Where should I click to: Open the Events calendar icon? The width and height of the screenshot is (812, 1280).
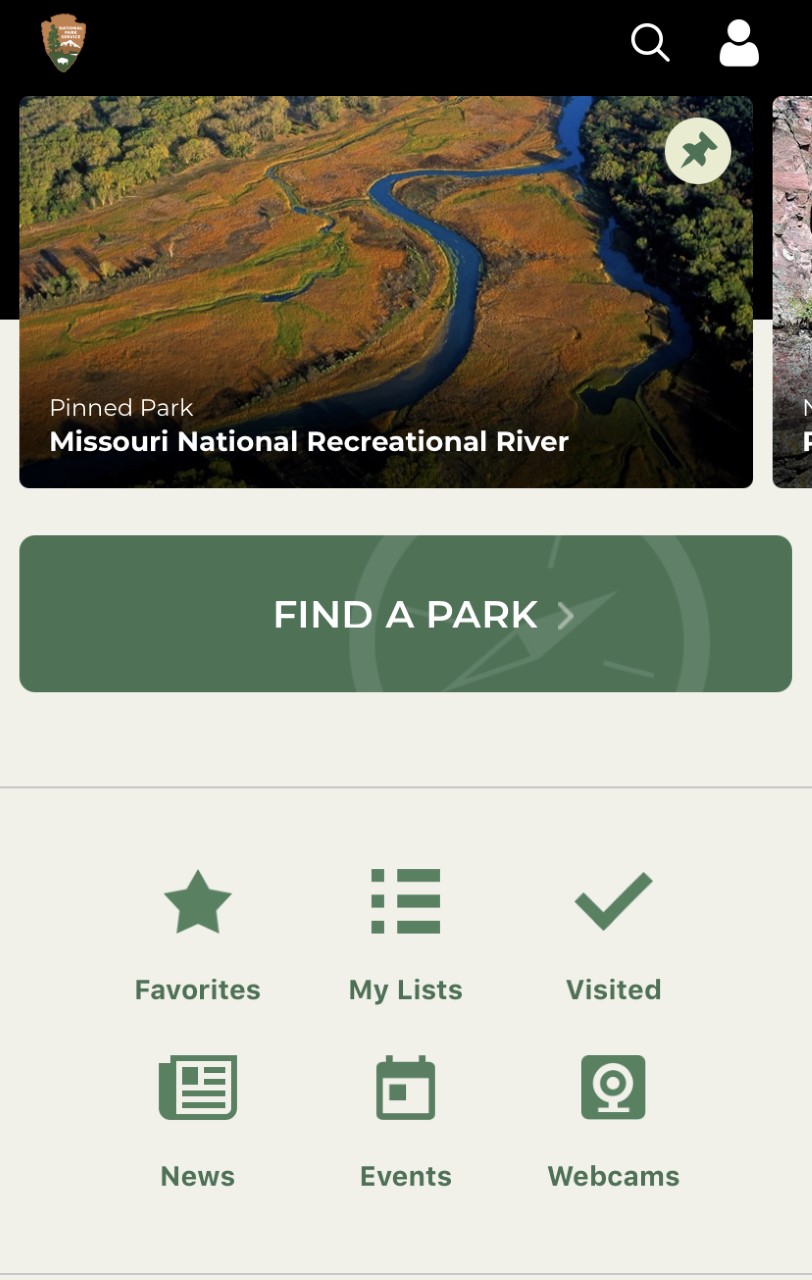pyautogui.click(x=405, y=1087)
